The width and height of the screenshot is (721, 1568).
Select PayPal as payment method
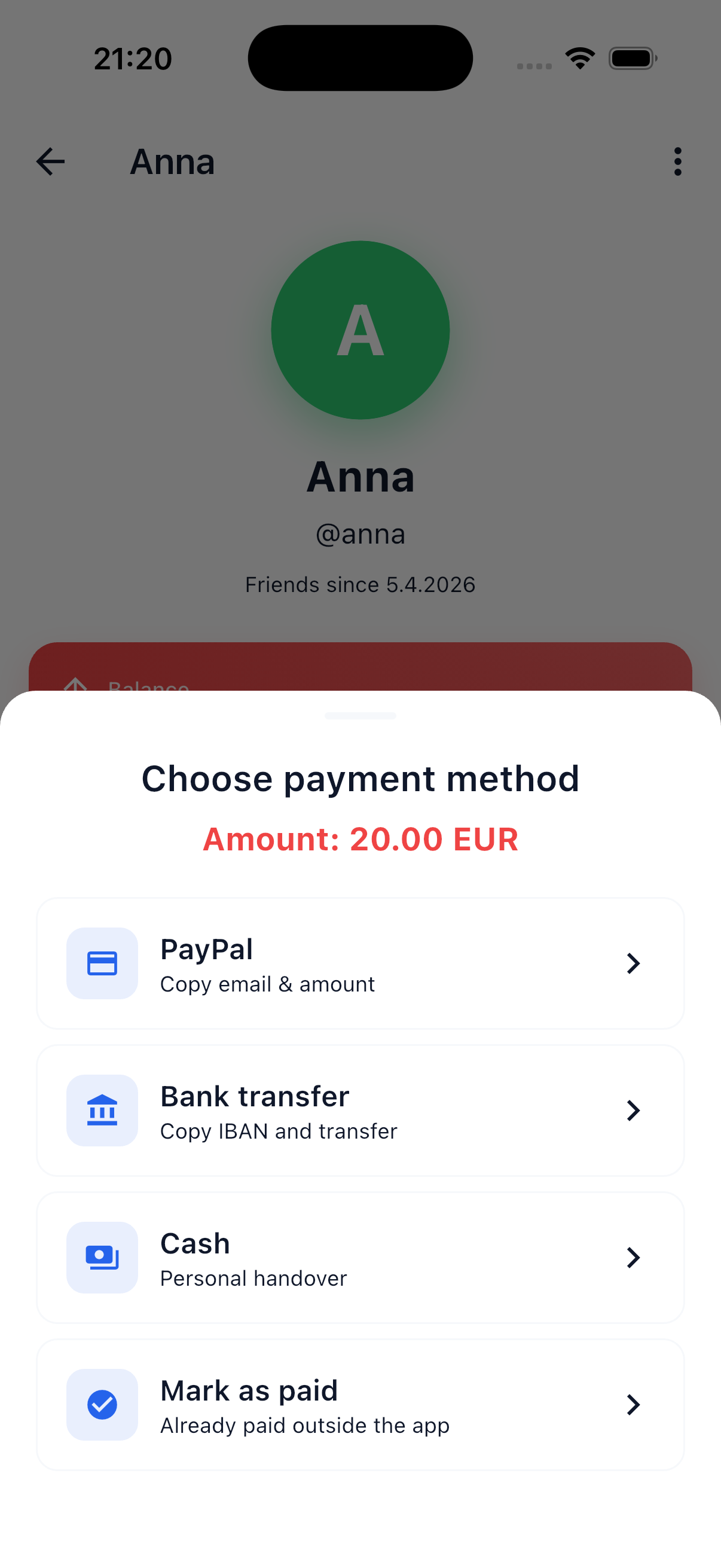pos(360,963)
